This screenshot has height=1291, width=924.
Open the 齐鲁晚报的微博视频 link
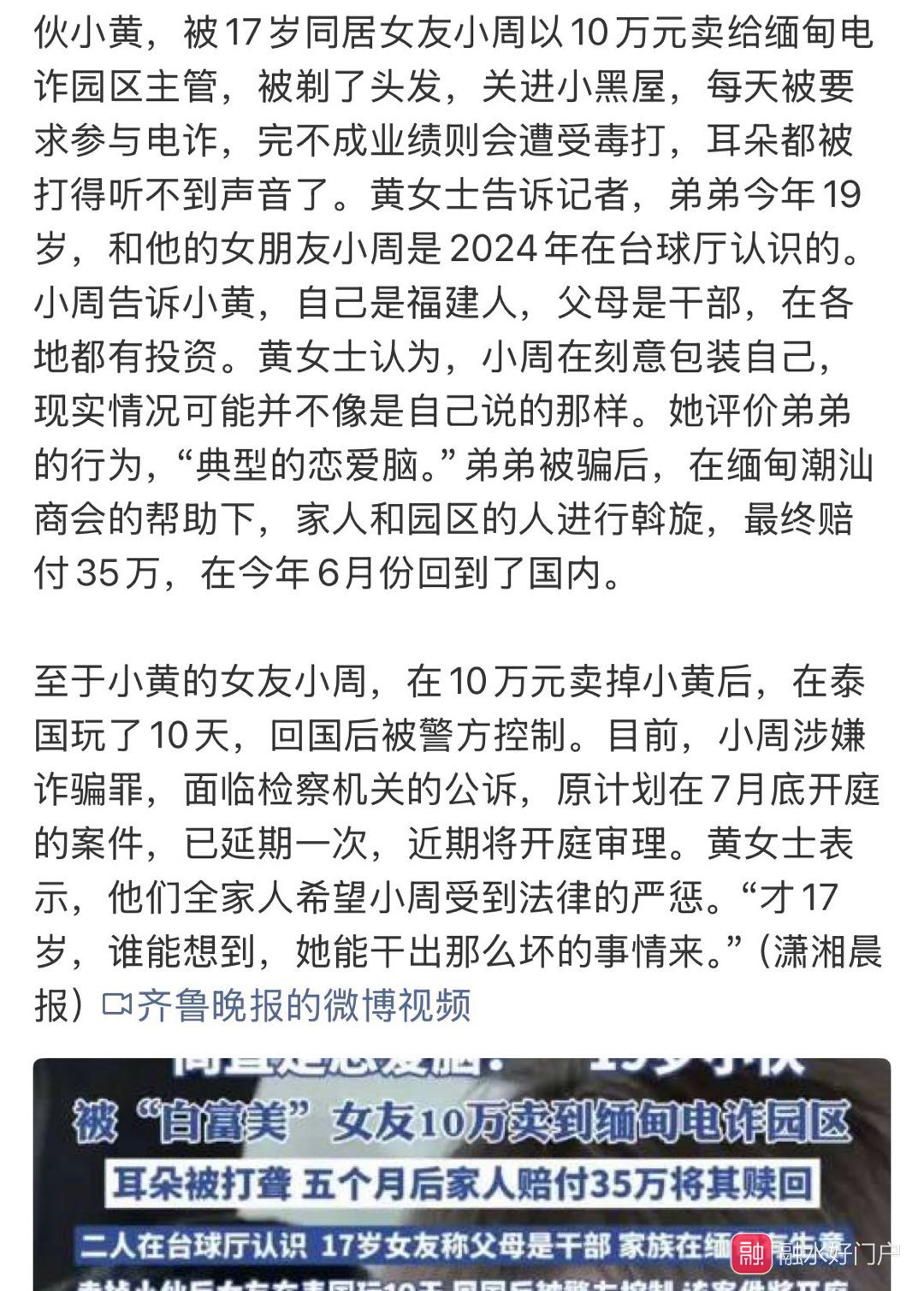[x=287, y=1005]
